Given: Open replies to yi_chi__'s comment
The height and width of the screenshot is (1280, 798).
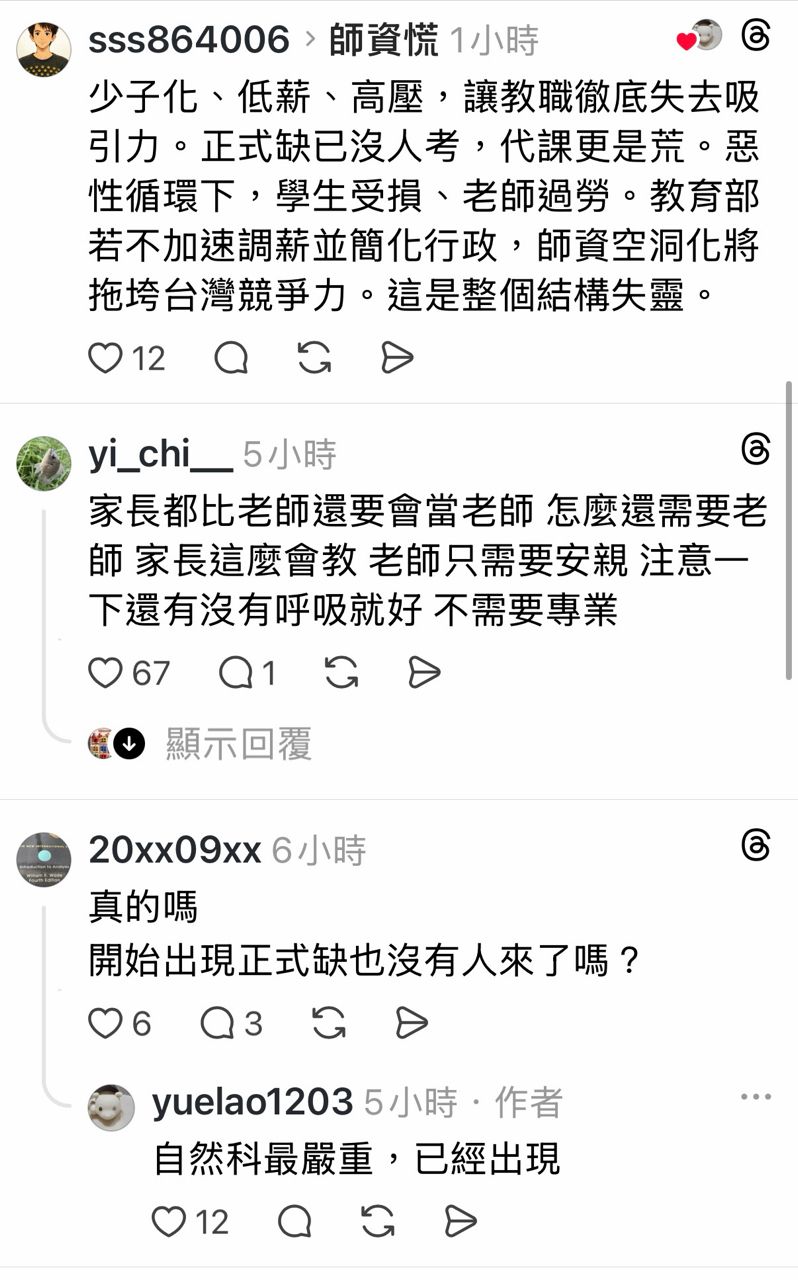Looking at the screenshot, I should click(236, 674).
